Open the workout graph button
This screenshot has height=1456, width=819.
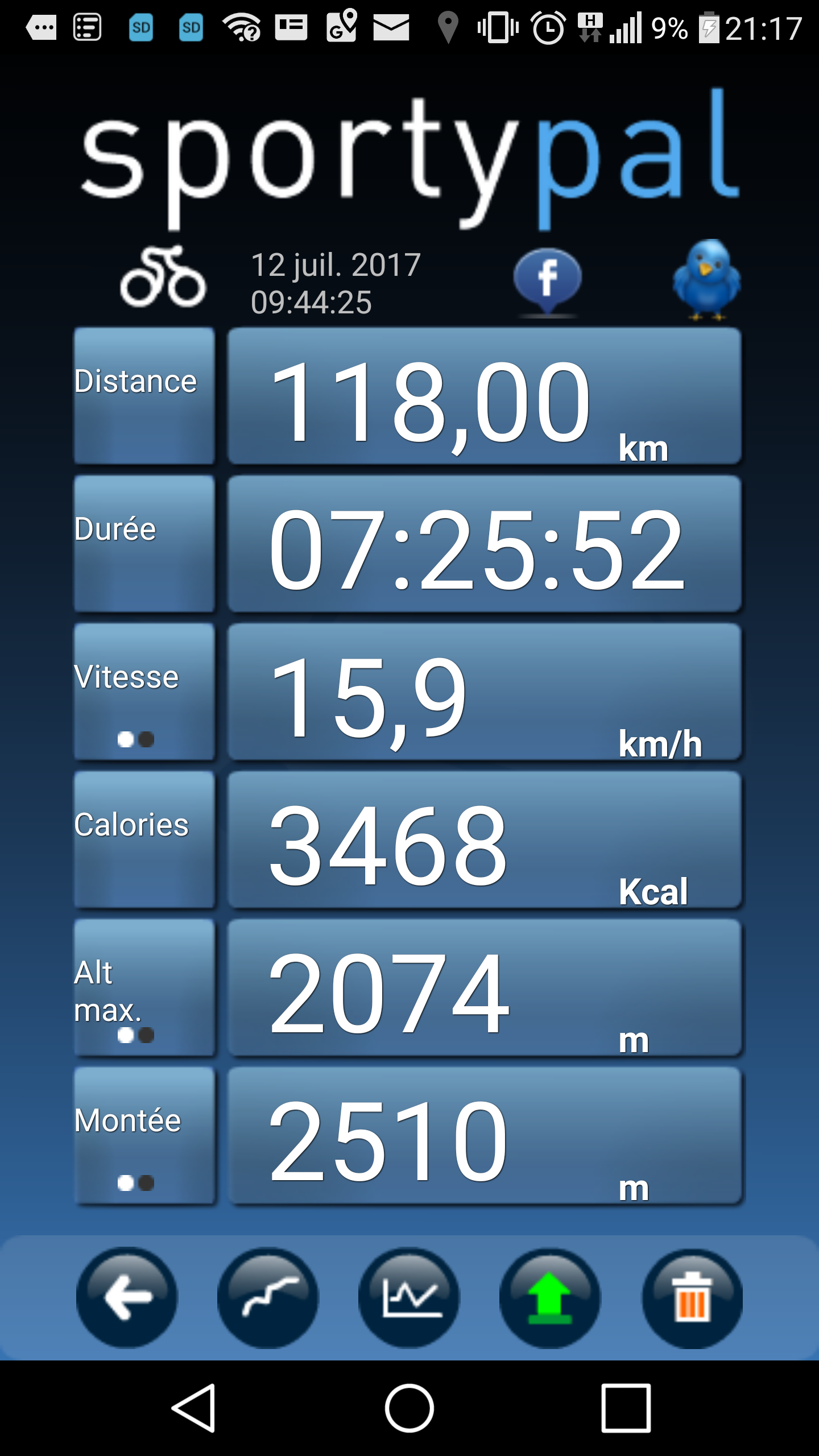click(x=409, y=1297)
